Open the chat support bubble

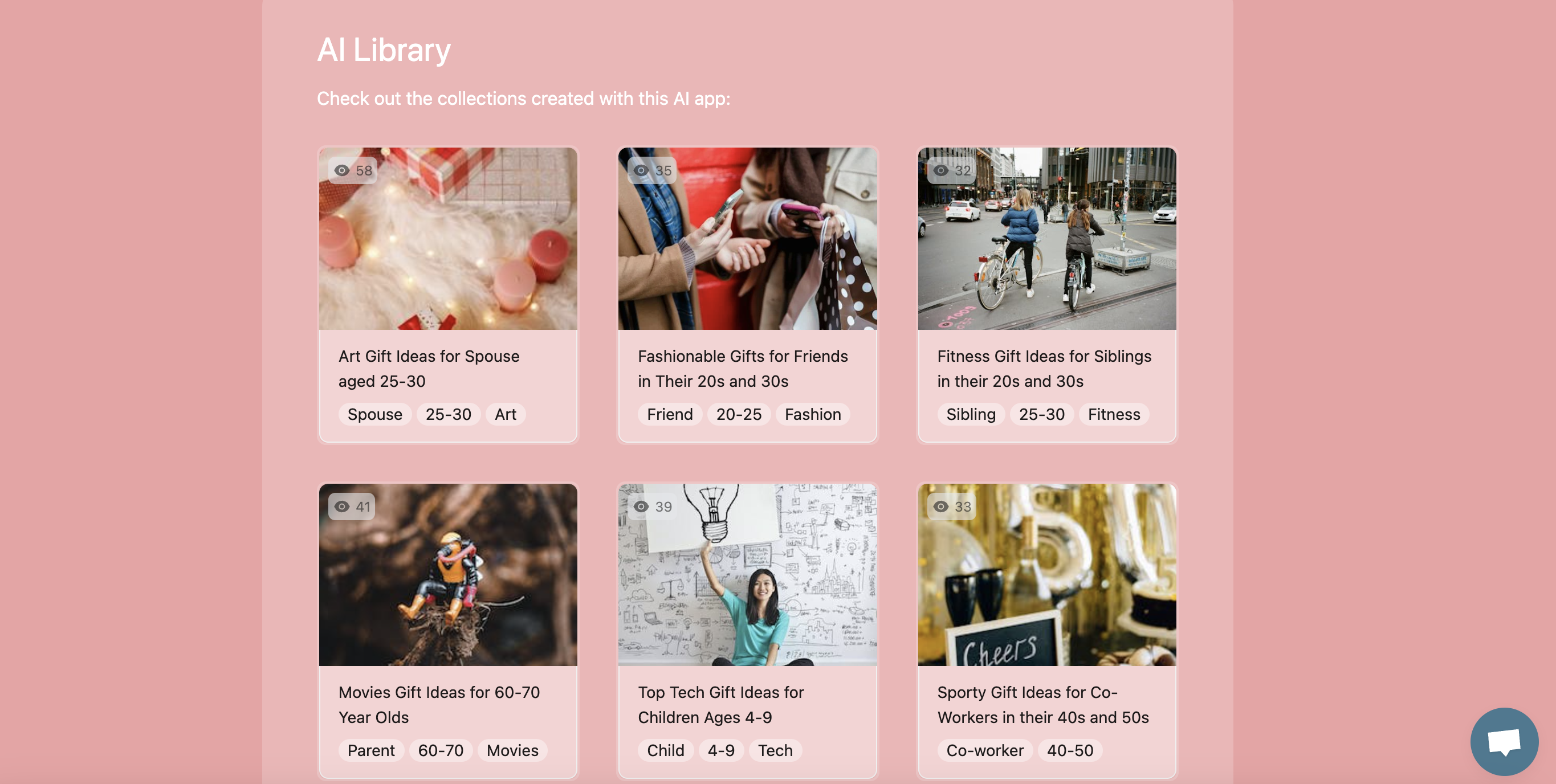tap(1503, 741)
